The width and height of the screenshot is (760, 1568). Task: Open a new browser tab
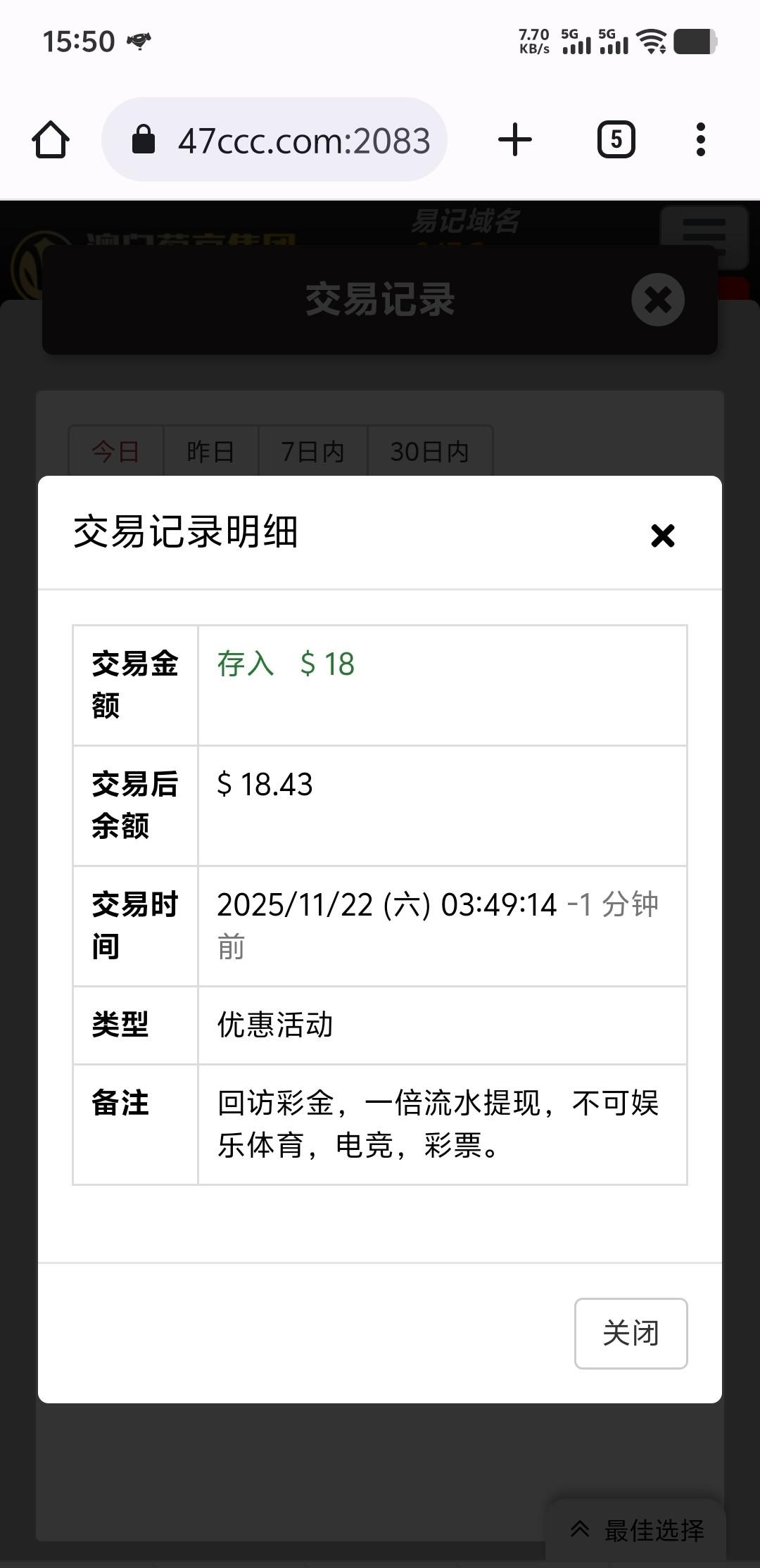click(515, 139)
